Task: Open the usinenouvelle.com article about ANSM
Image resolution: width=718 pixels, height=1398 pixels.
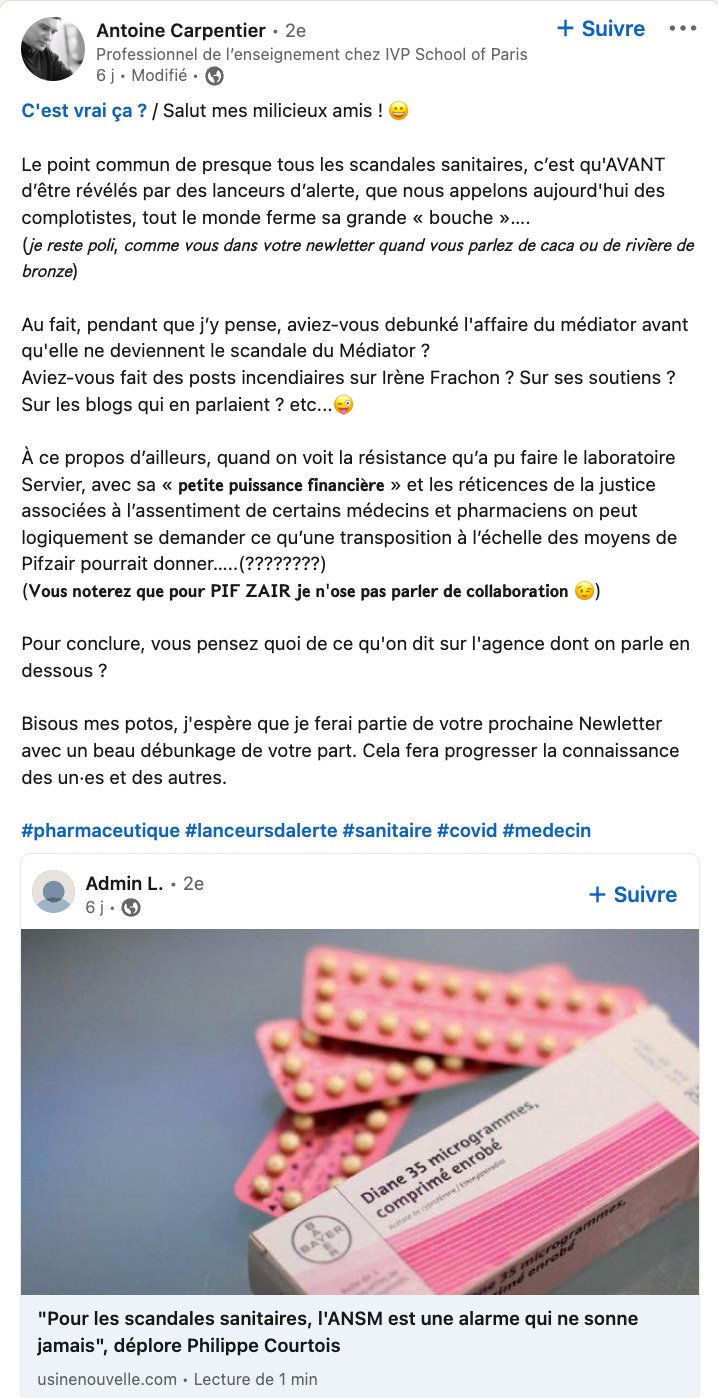Action: pos(360,1345)
